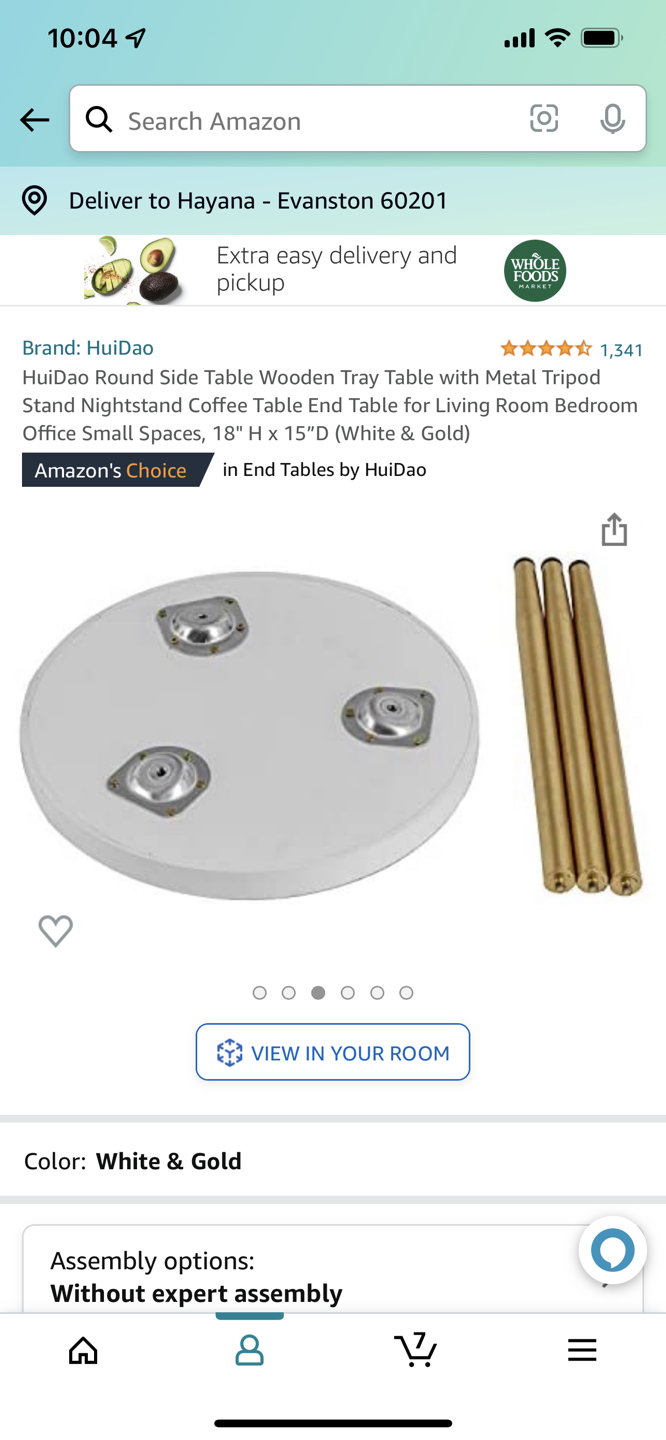The image size is (666, 1440).
Task: Open the tabletop product image
Action: tap(250, 735)
